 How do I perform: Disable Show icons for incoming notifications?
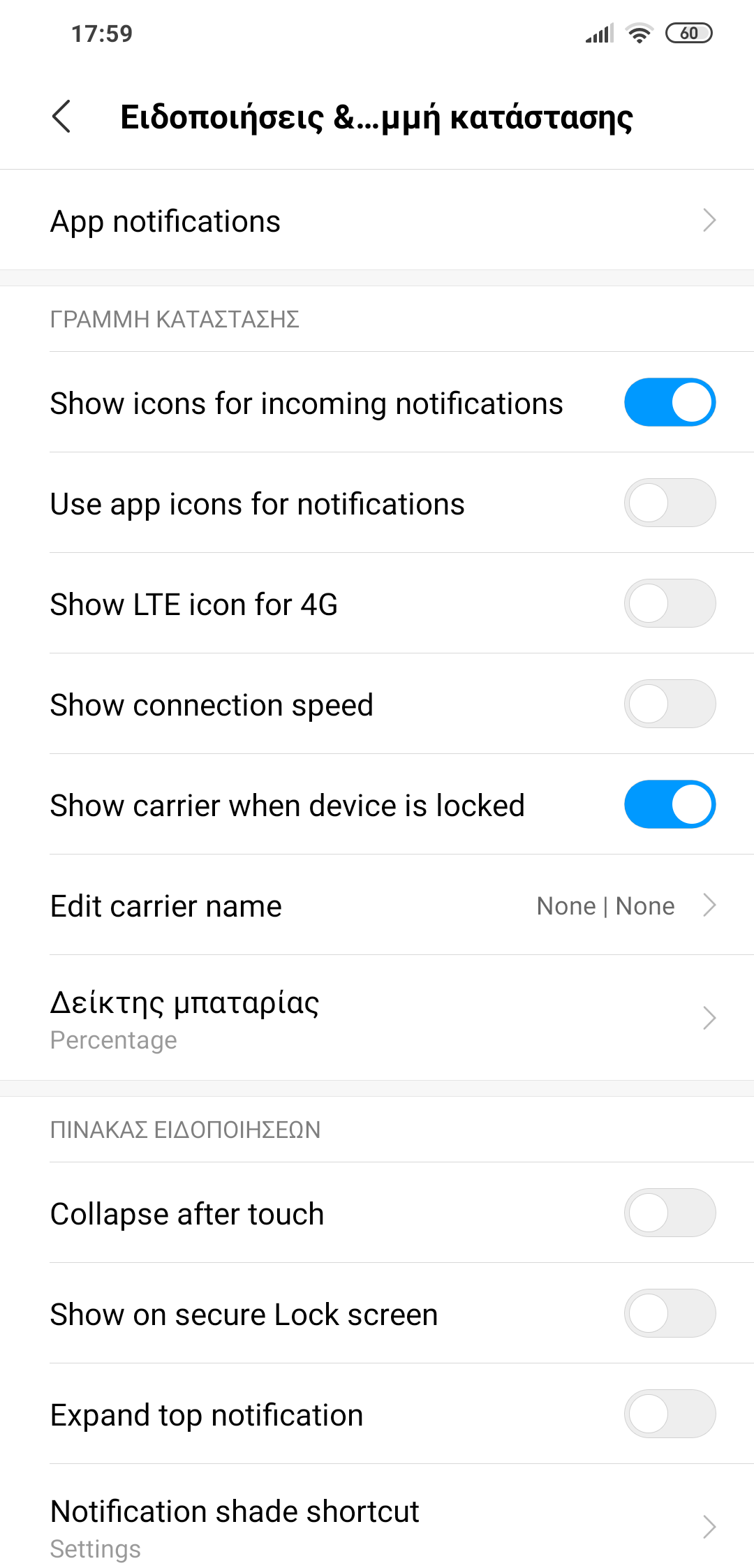(669, 403)
